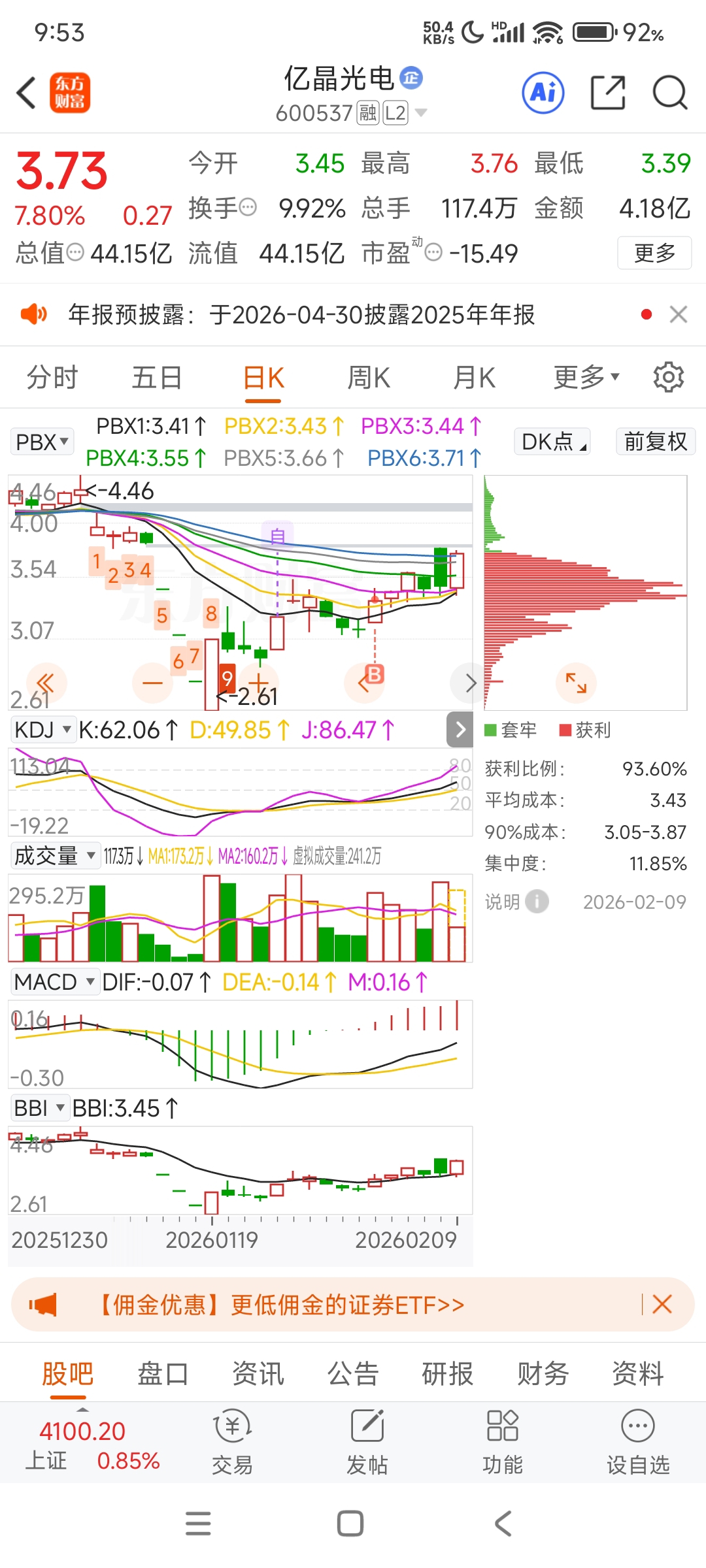
Task: Change the KDJ indicator dropdown
Action: tap(42, 729)
